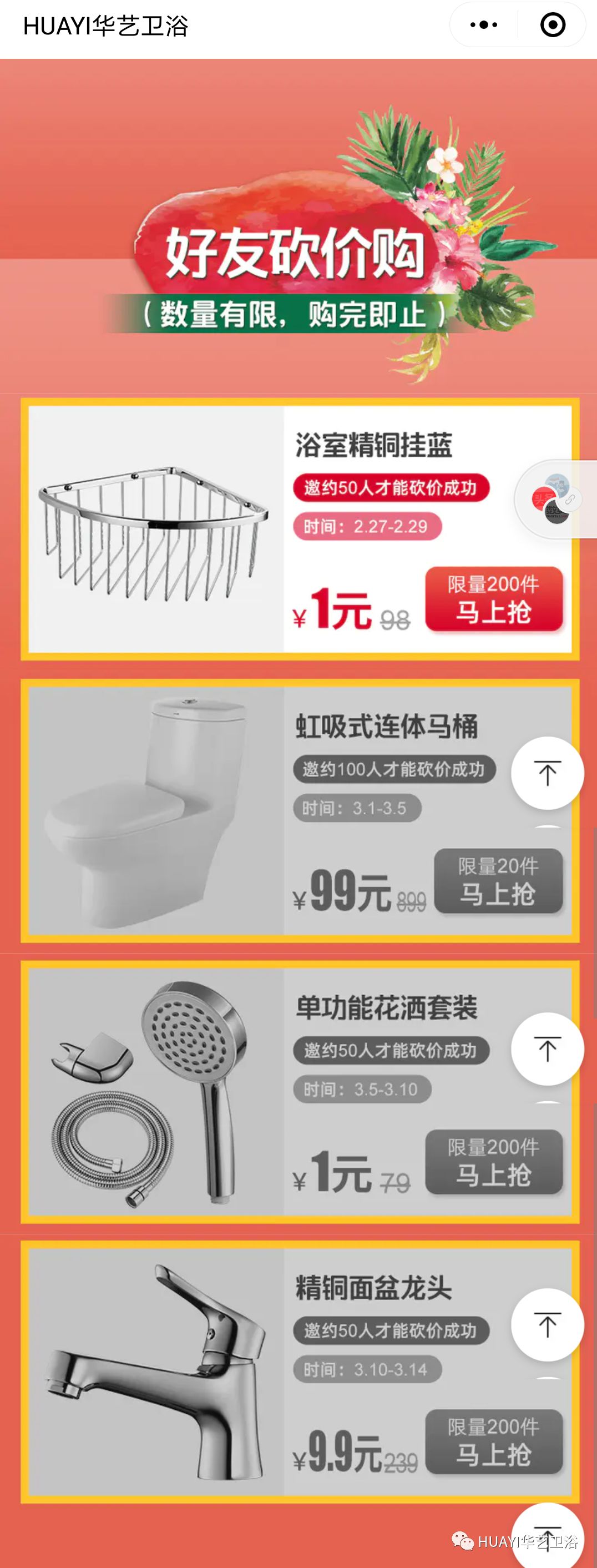The image size is (597, 1568).
Task: Select 马上抢 on 单功能花洒套装
Action: click(494, 1161)
